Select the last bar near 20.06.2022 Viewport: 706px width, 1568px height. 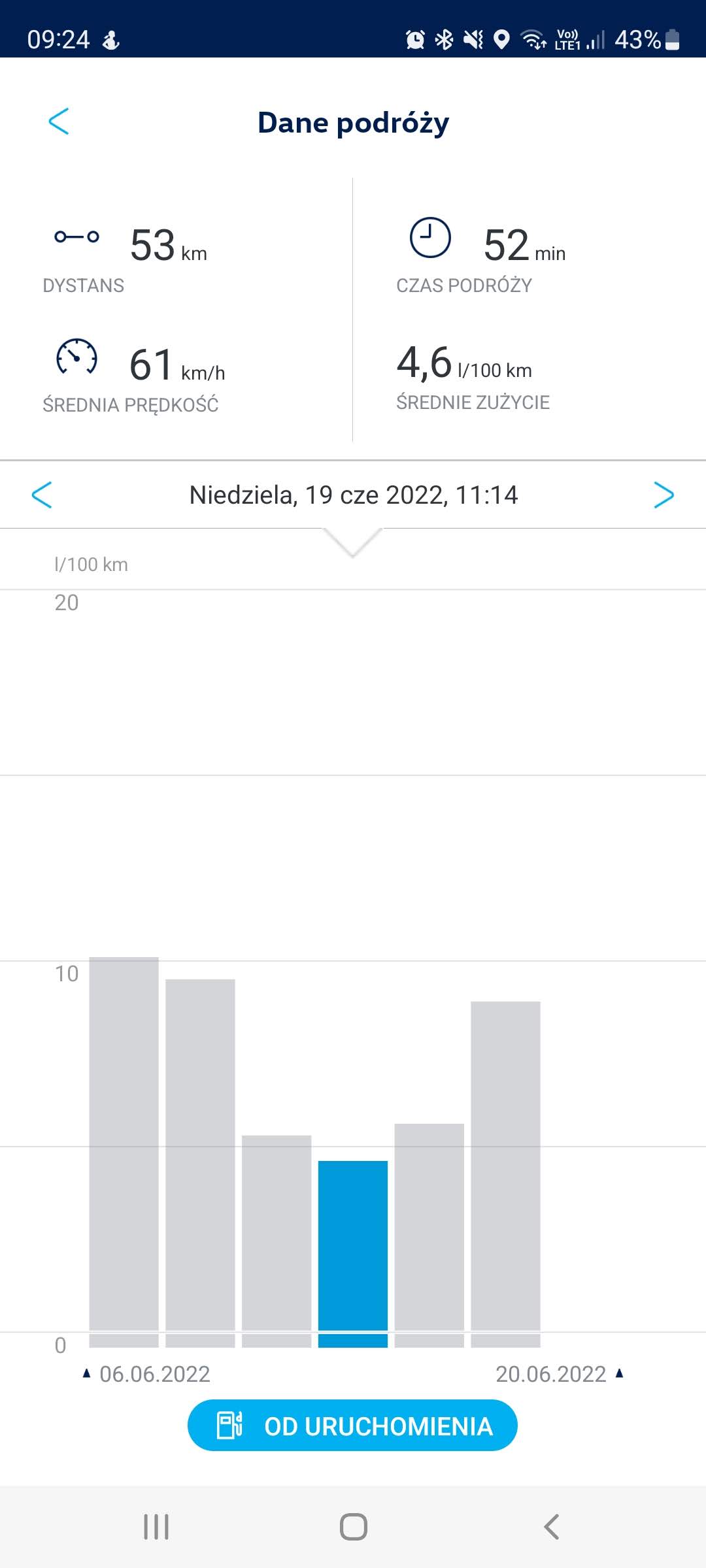tap(505, 1173)
